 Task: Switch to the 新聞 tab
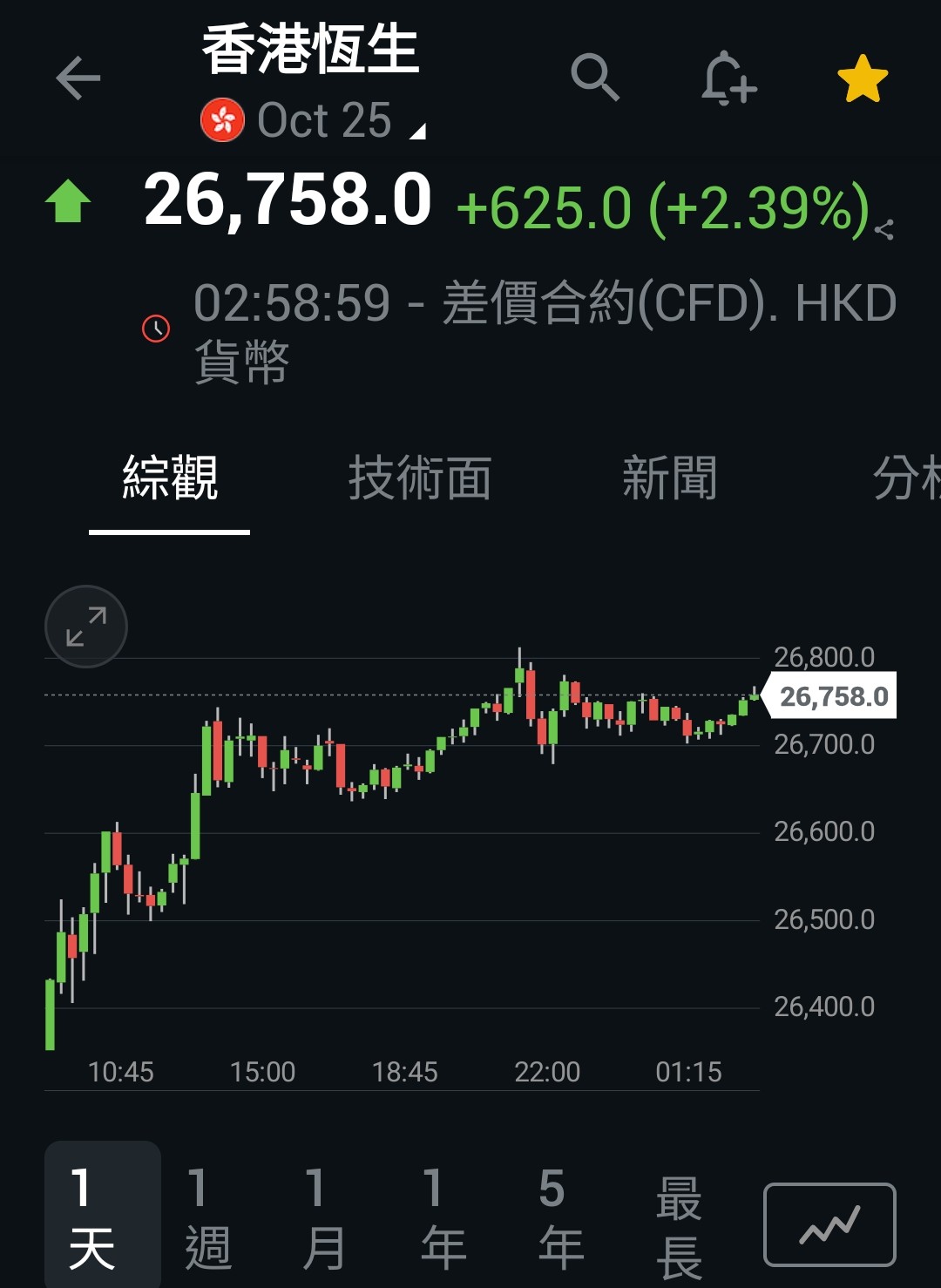click(669, 478)
